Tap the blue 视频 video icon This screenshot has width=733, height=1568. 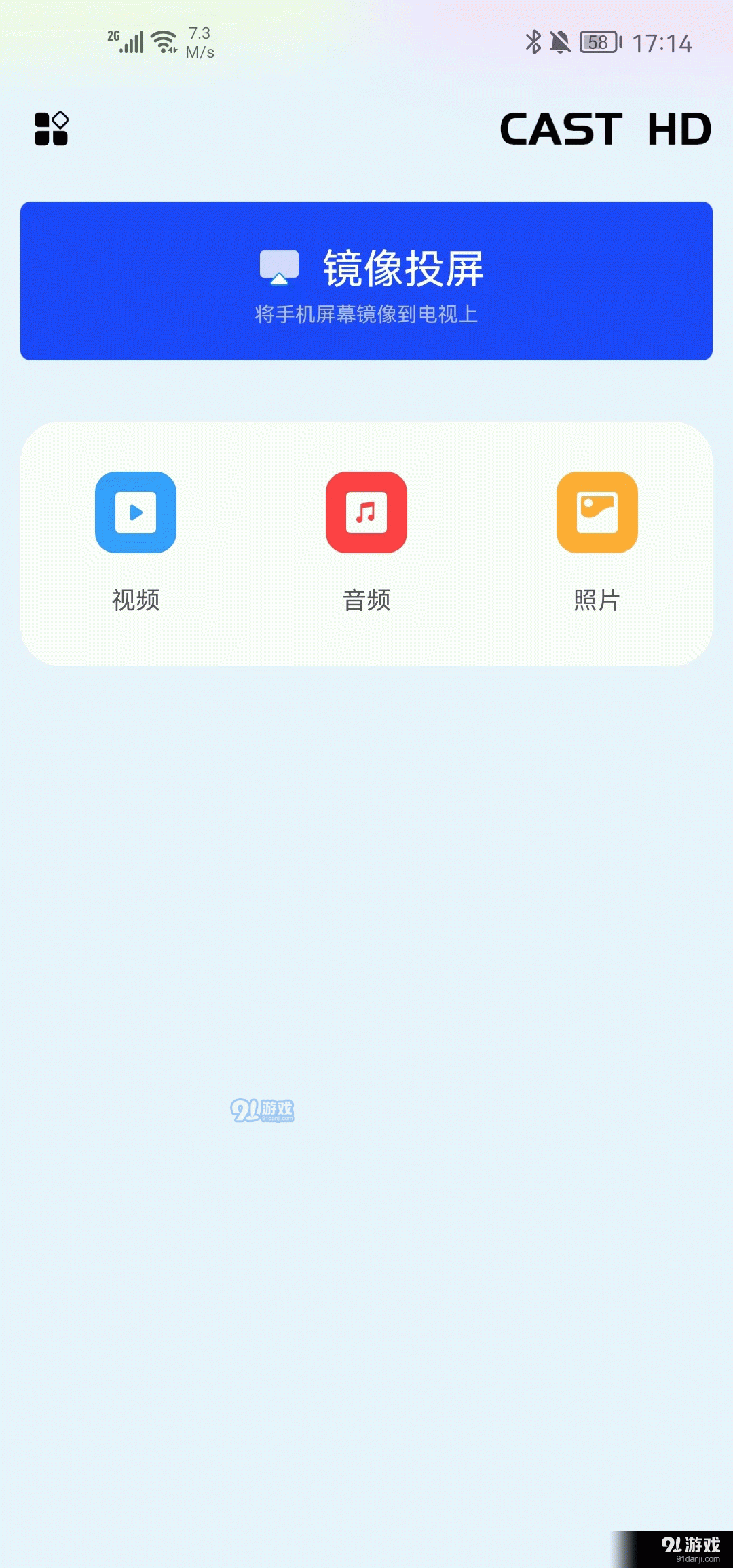[136, 513]
